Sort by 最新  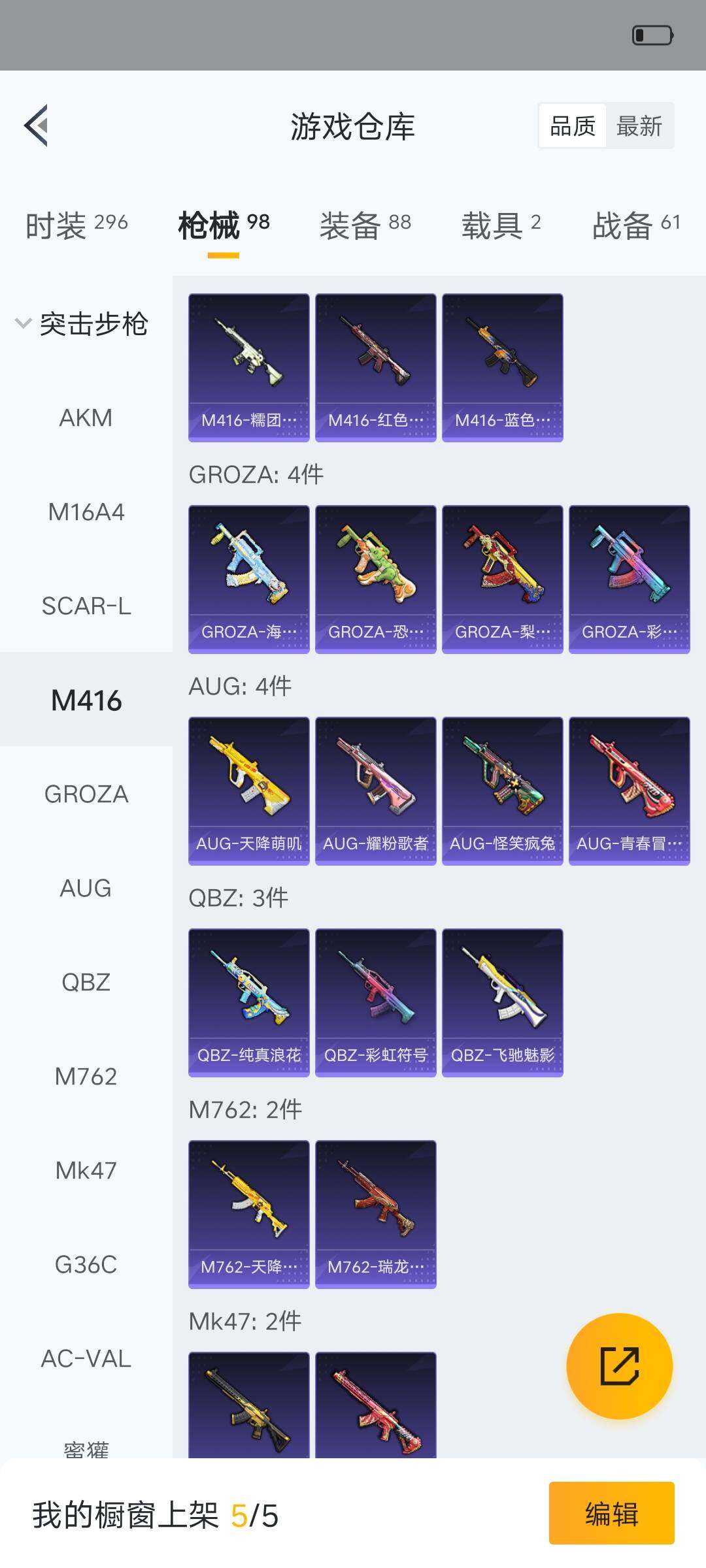point(639,126)
